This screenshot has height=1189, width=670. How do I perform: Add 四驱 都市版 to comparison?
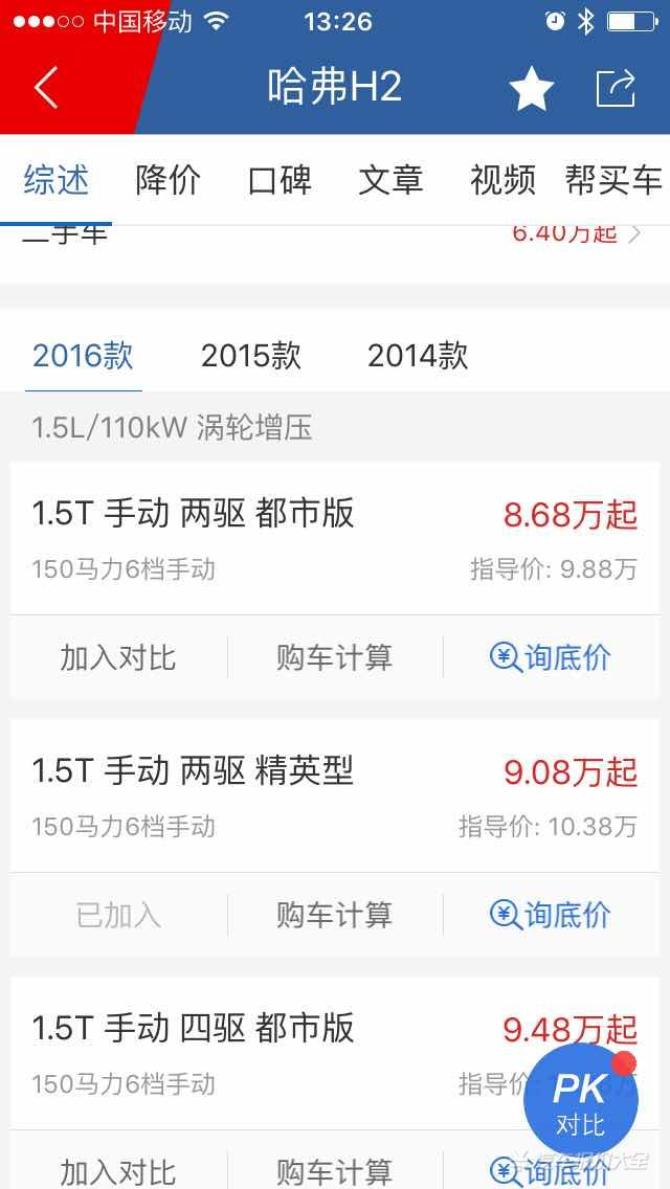[118, 1170]
